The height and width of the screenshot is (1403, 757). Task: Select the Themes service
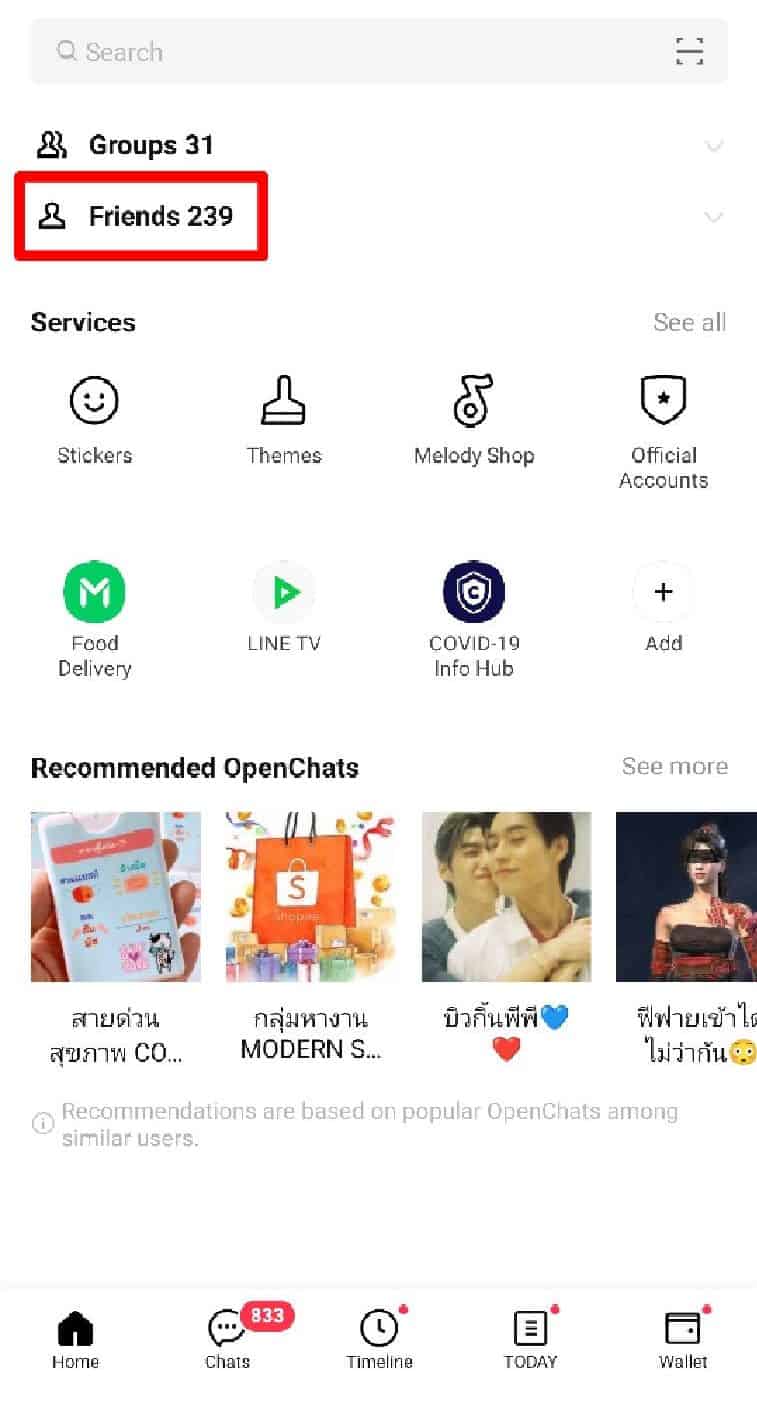click(284, 416)
